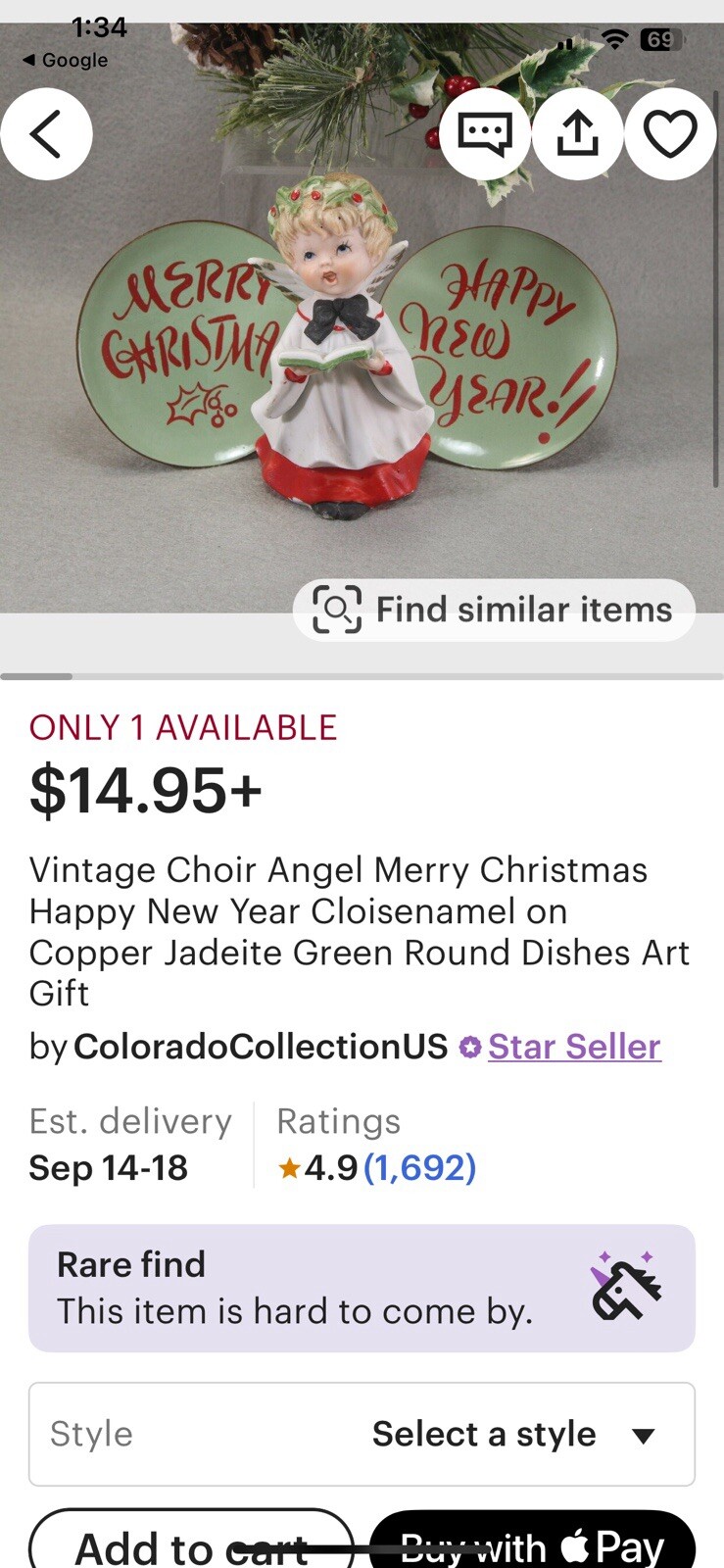Go back to the previous page
This screenshot has width=724, height=1568.
point(46,134)
